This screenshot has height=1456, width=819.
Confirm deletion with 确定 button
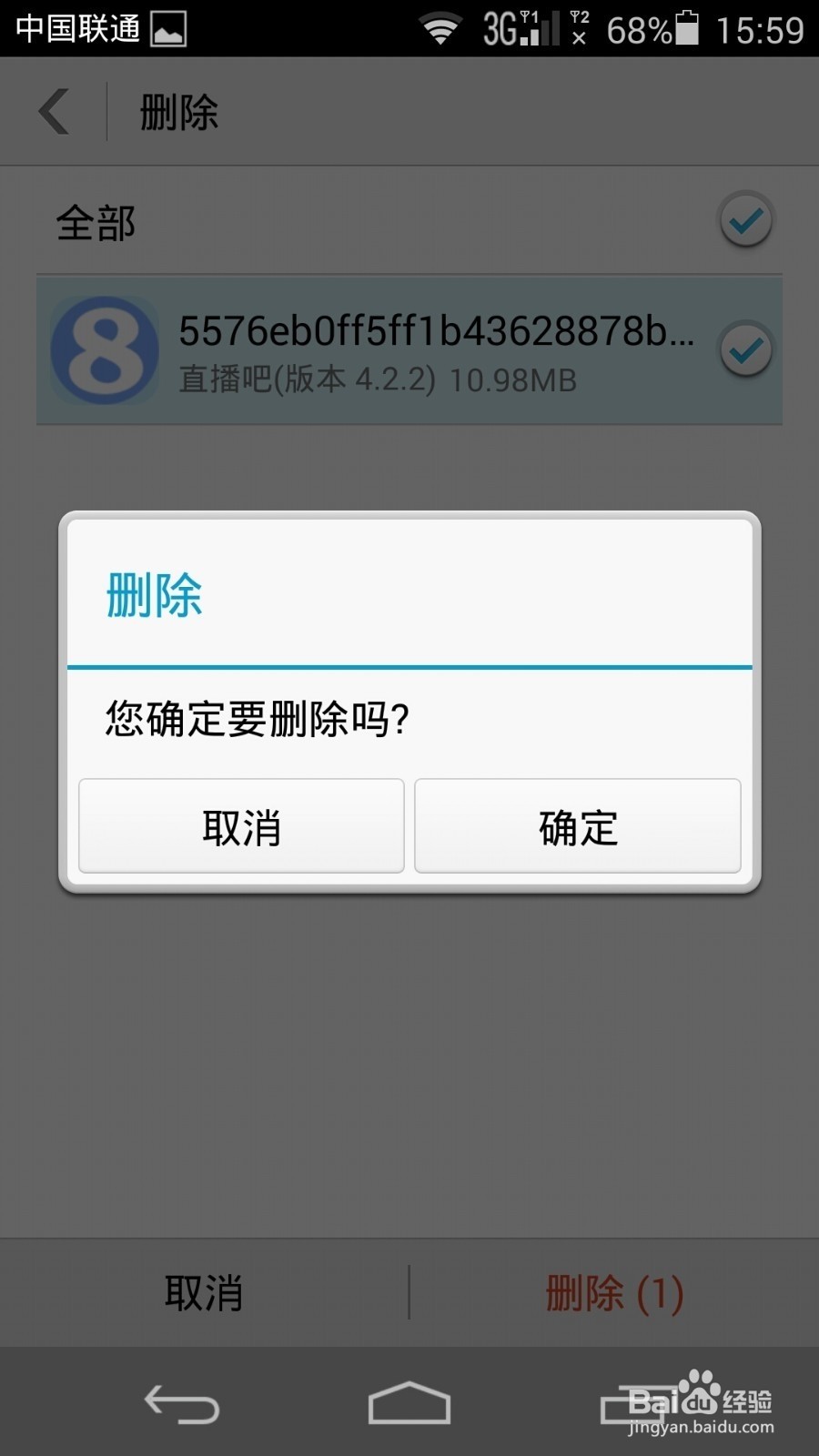pos(577,826)
